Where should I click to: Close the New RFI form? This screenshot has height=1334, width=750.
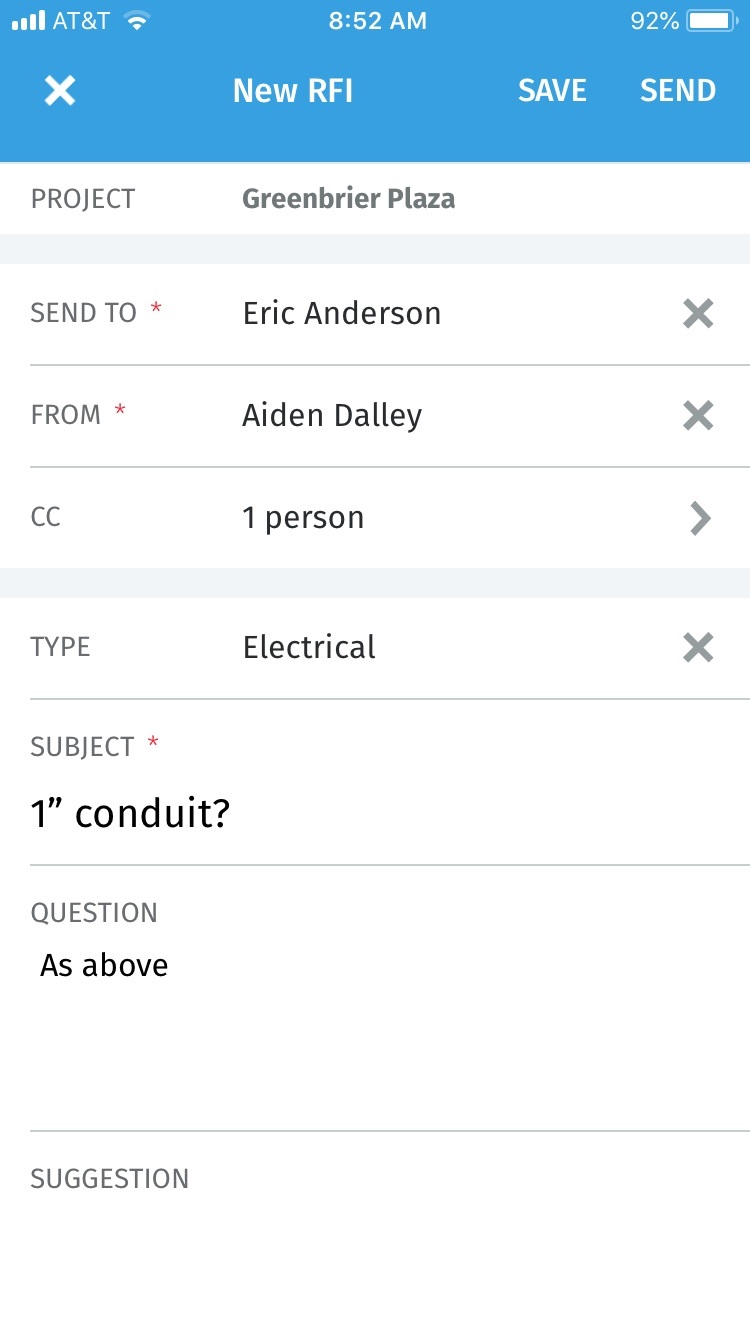60,91
